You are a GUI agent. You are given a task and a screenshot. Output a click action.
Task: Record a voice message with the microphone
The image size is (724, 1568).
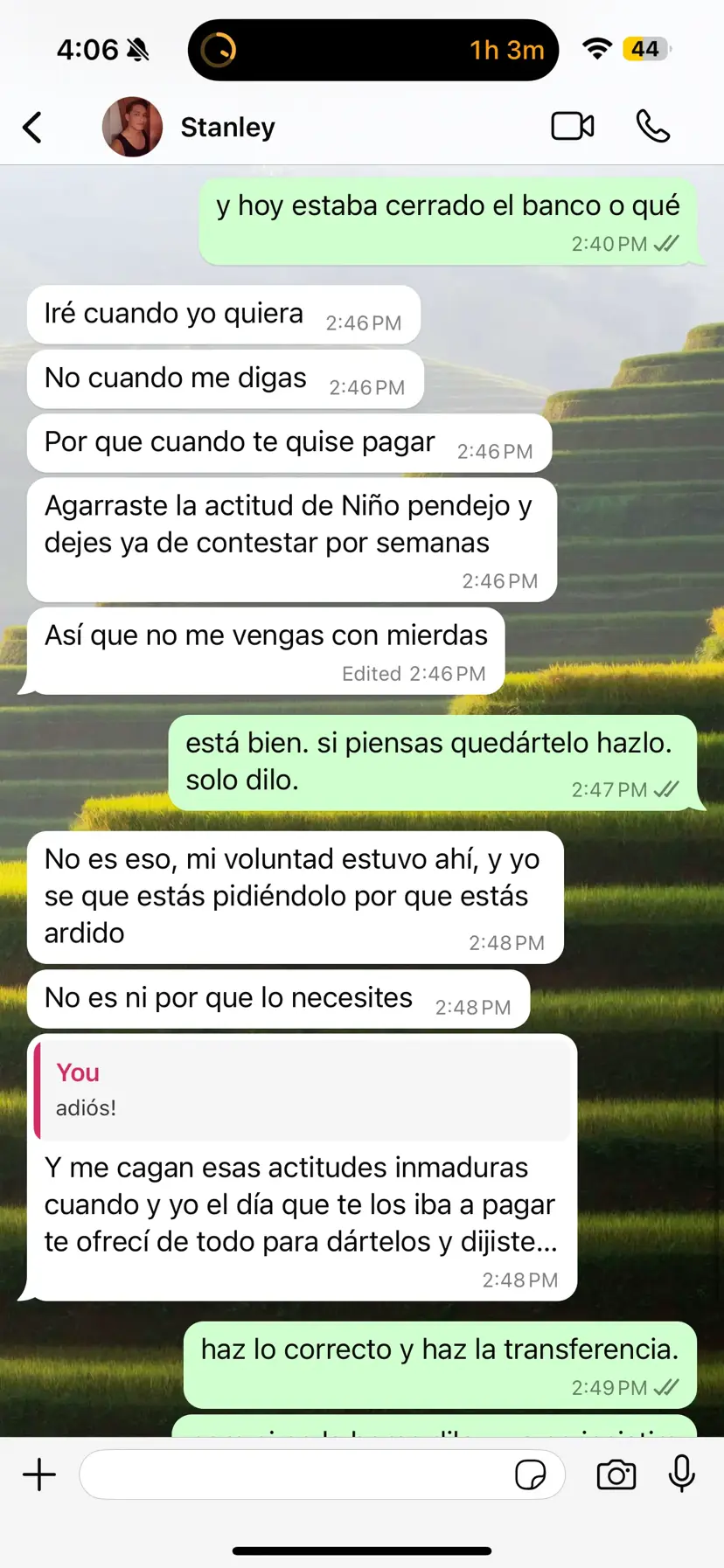682,1474
